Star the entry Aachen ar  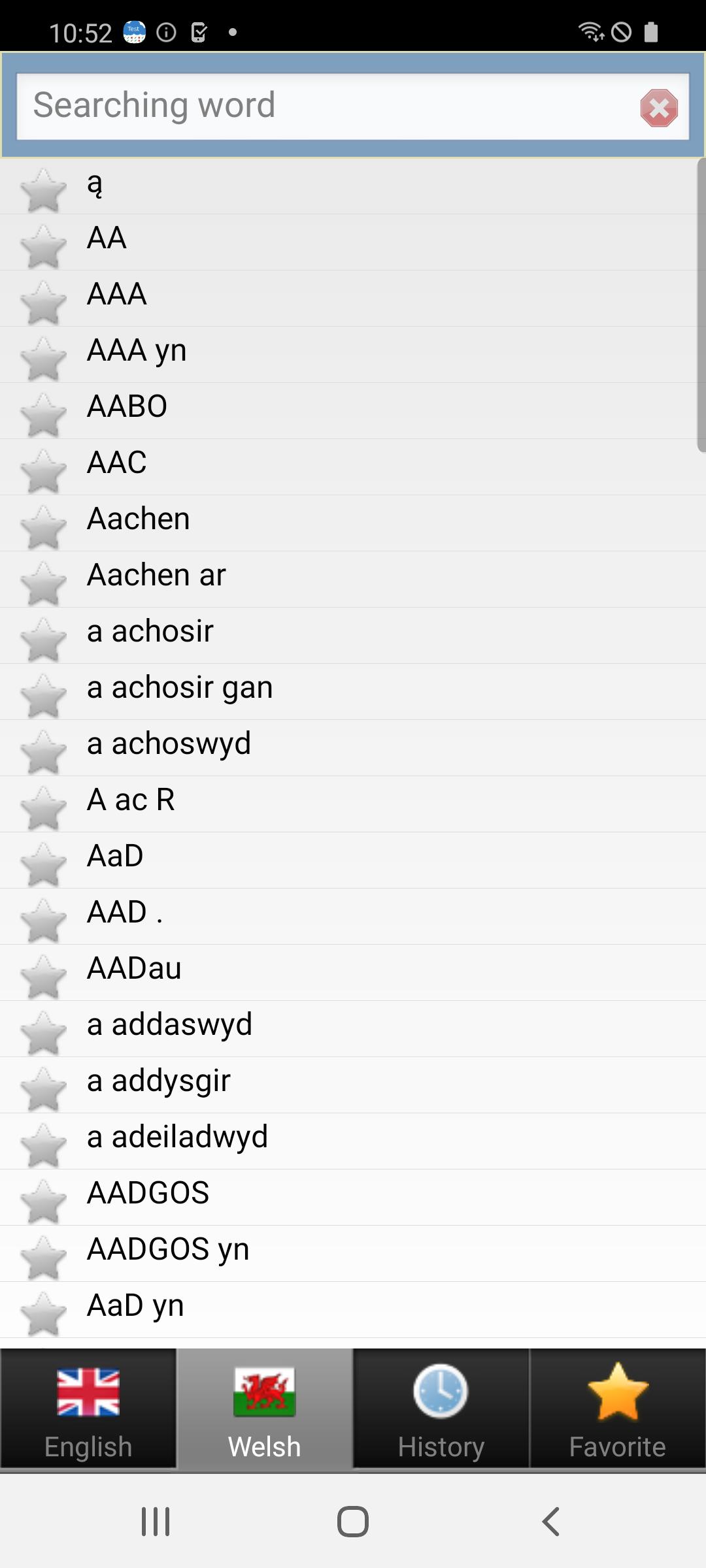click(43, 583)
